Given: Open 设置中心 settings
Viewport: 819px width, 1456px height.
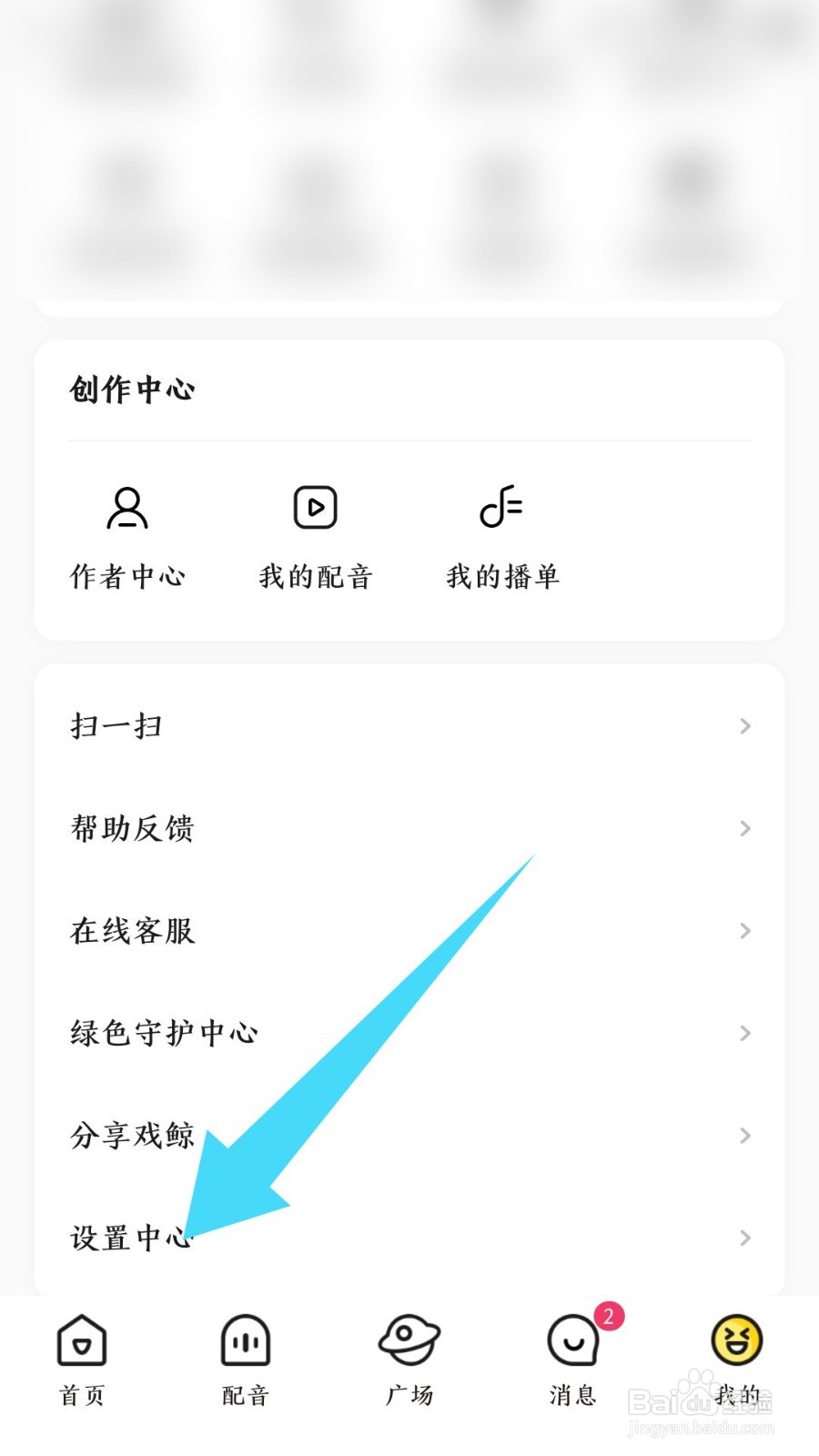Looking at the screenshot, I should click(x=132, y=1238).
